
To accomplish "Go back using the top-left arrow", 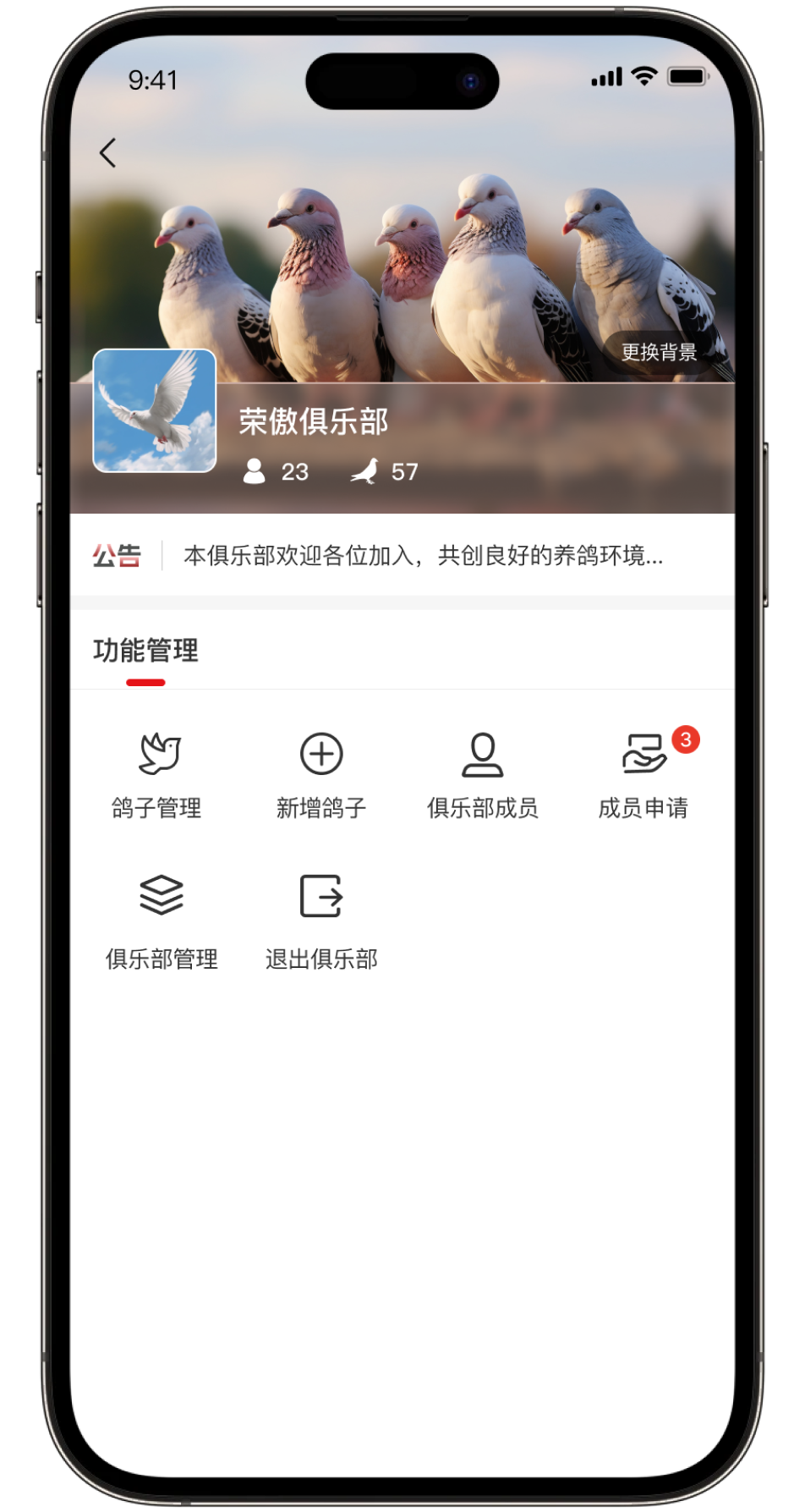I will 107,153.
